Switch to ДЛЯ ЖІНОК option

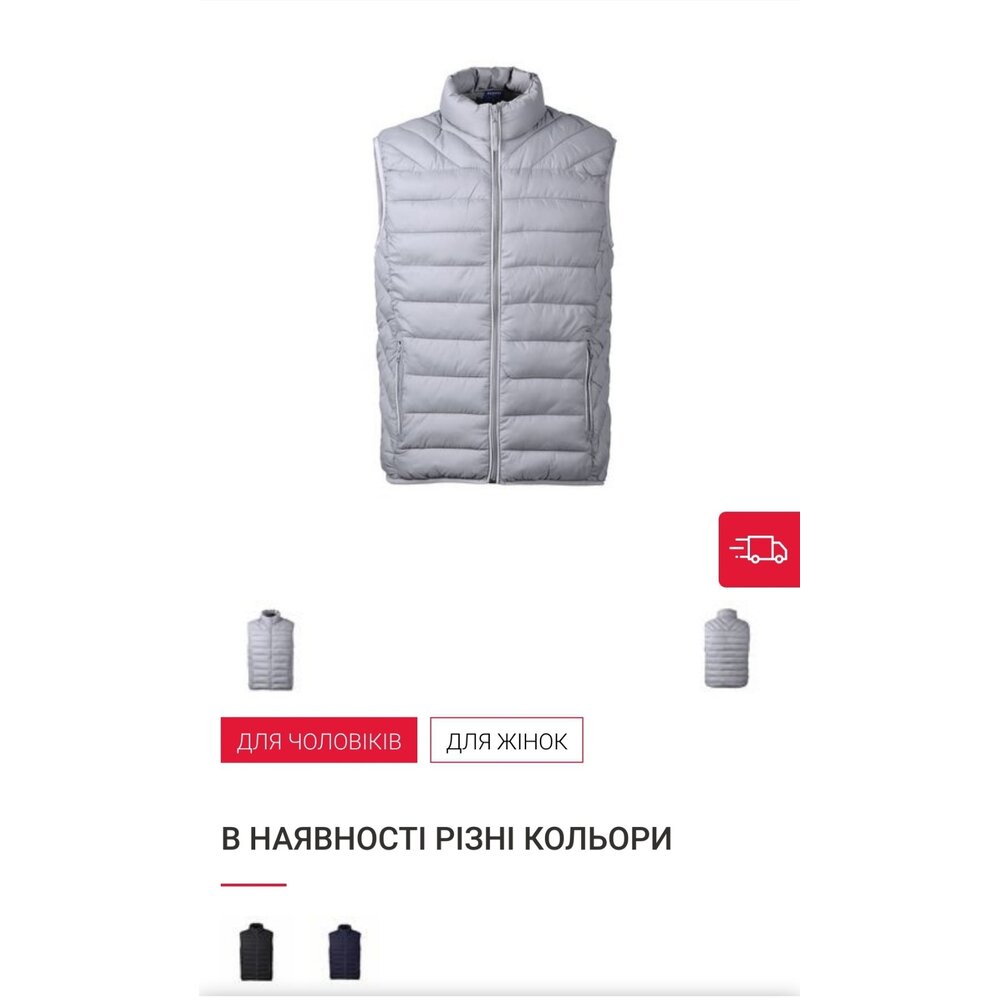(506, 741)
